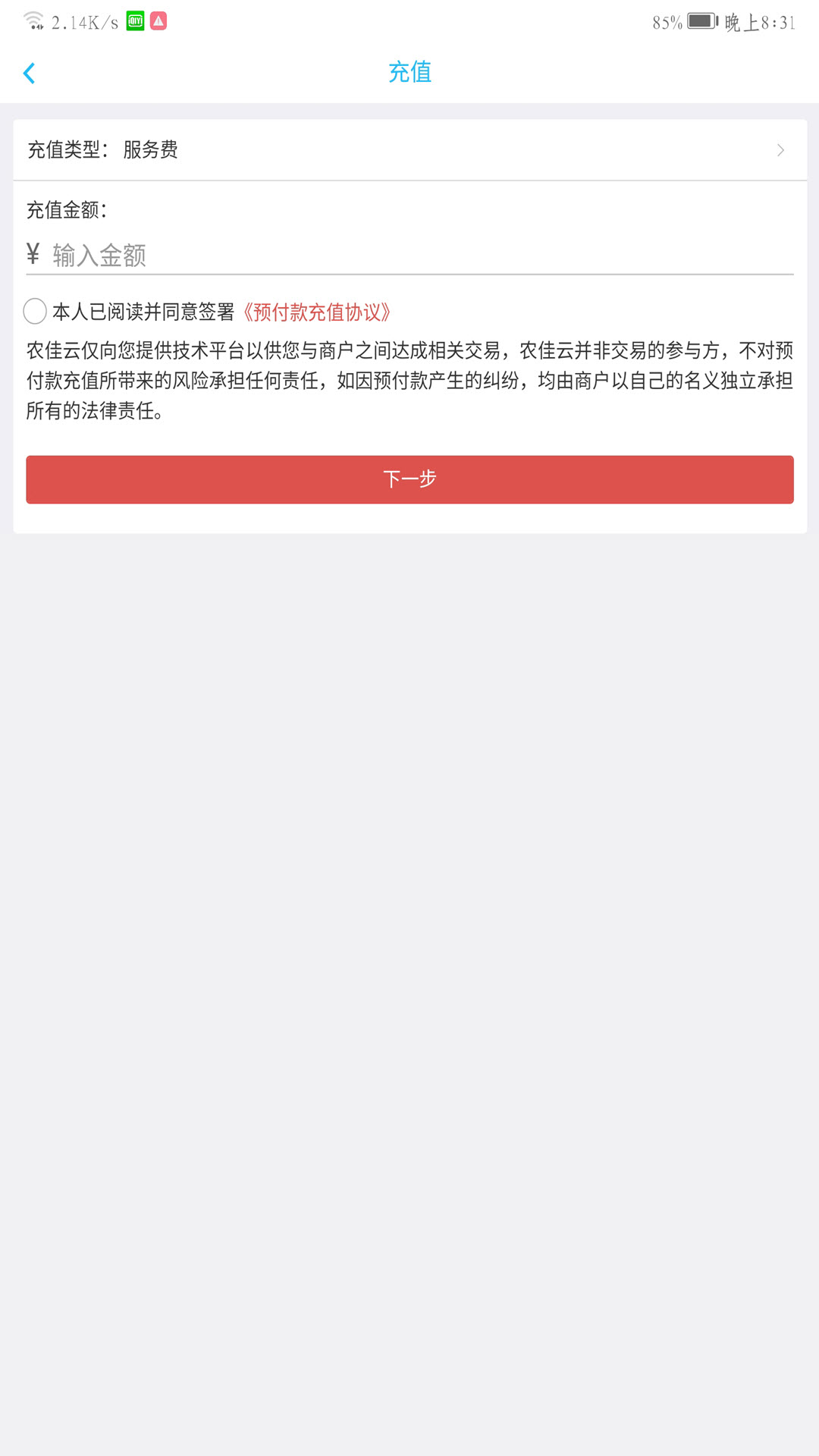The width and height of the screenshot is (819, 1456).
Task: Select the 充值 page title
Action: point(409,73)
